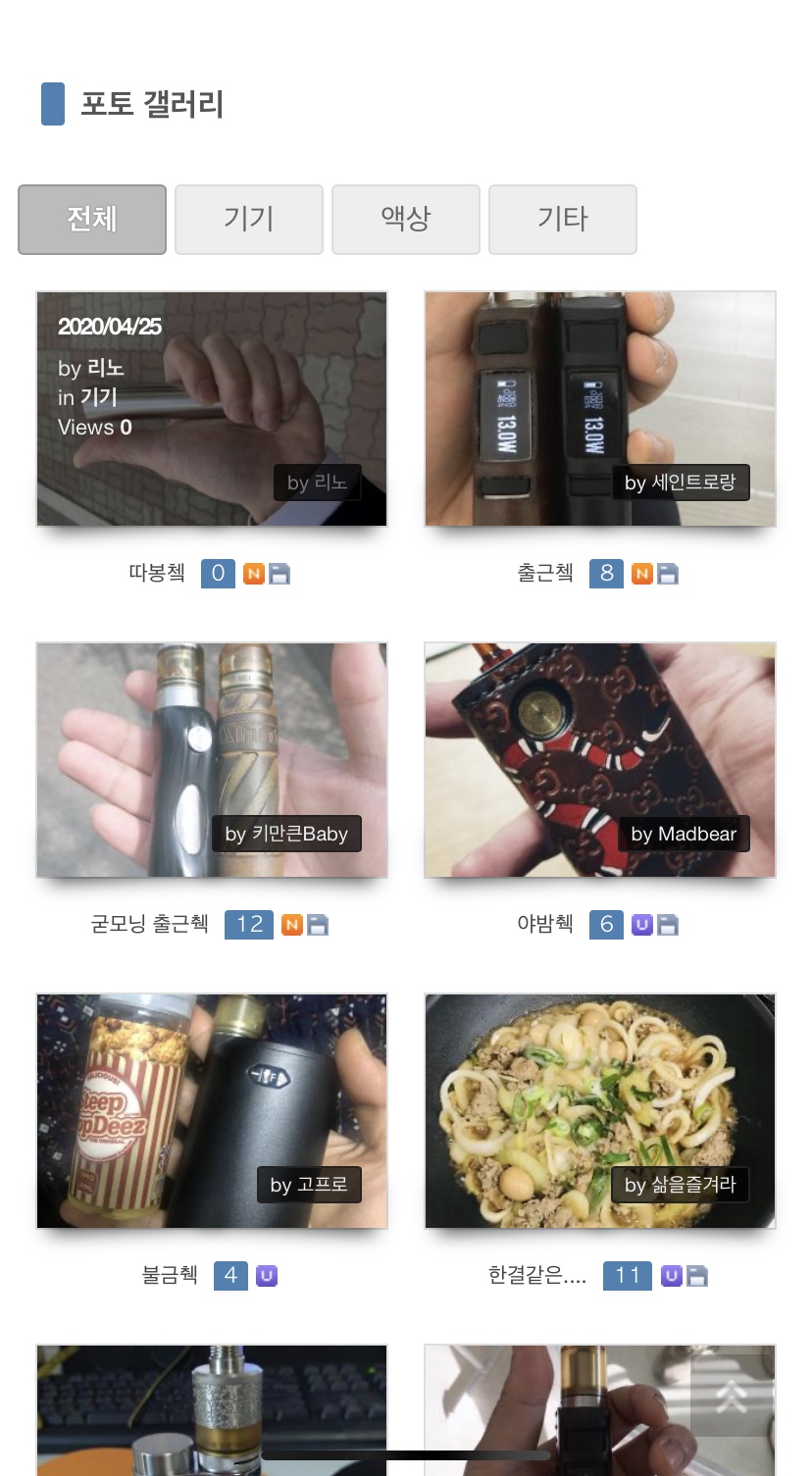The image size is (812, 1476).
Task: View the 불금첵 photo by 고프로
Action: coord(212,1111)
